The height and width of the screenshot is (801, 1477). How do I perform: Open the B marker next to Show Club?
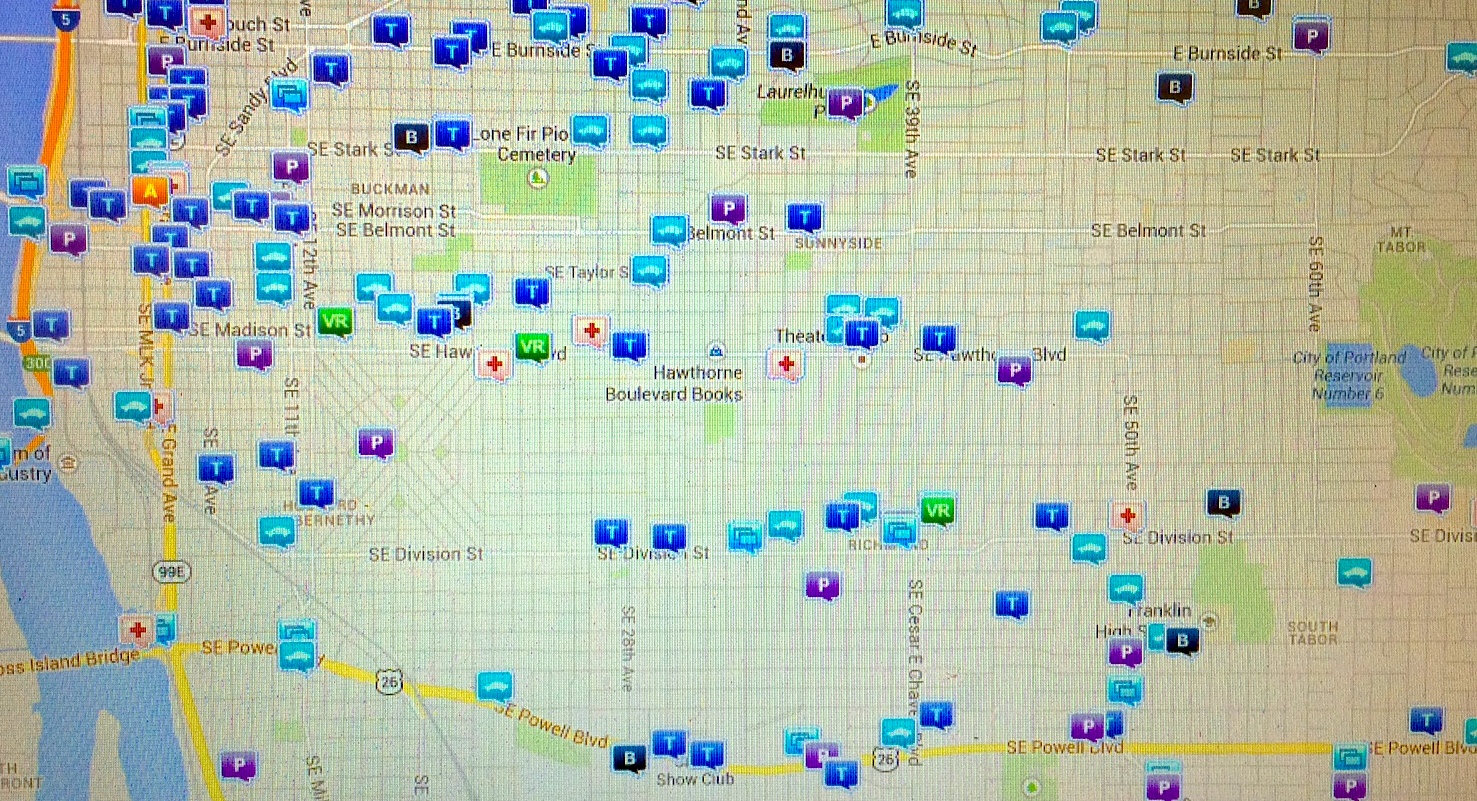click(x=630, y=759)
